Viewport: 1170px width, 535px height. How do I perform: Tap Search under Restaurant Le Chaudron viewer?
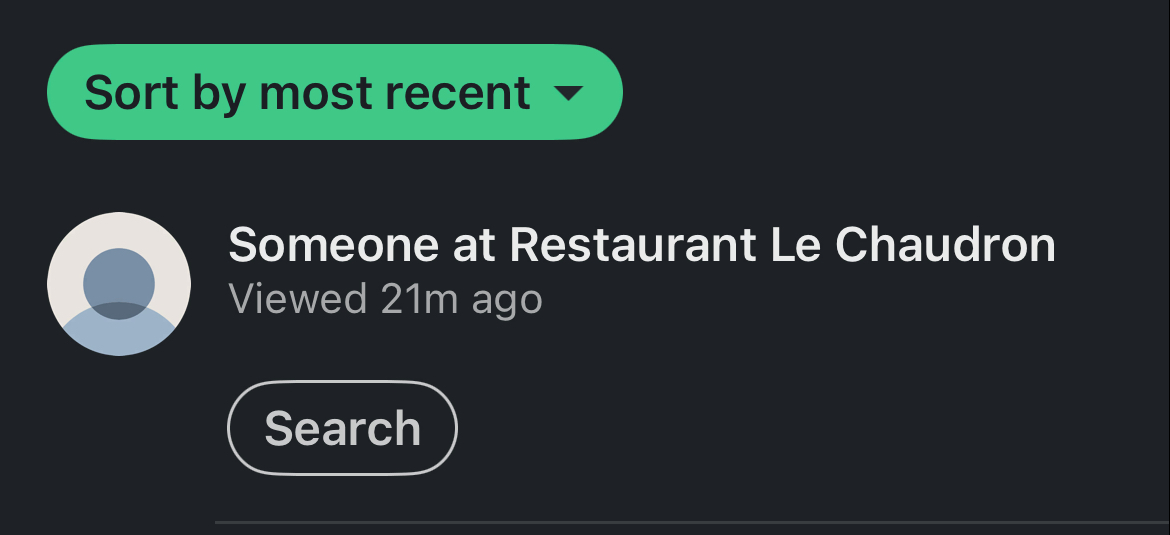[342, 428]
